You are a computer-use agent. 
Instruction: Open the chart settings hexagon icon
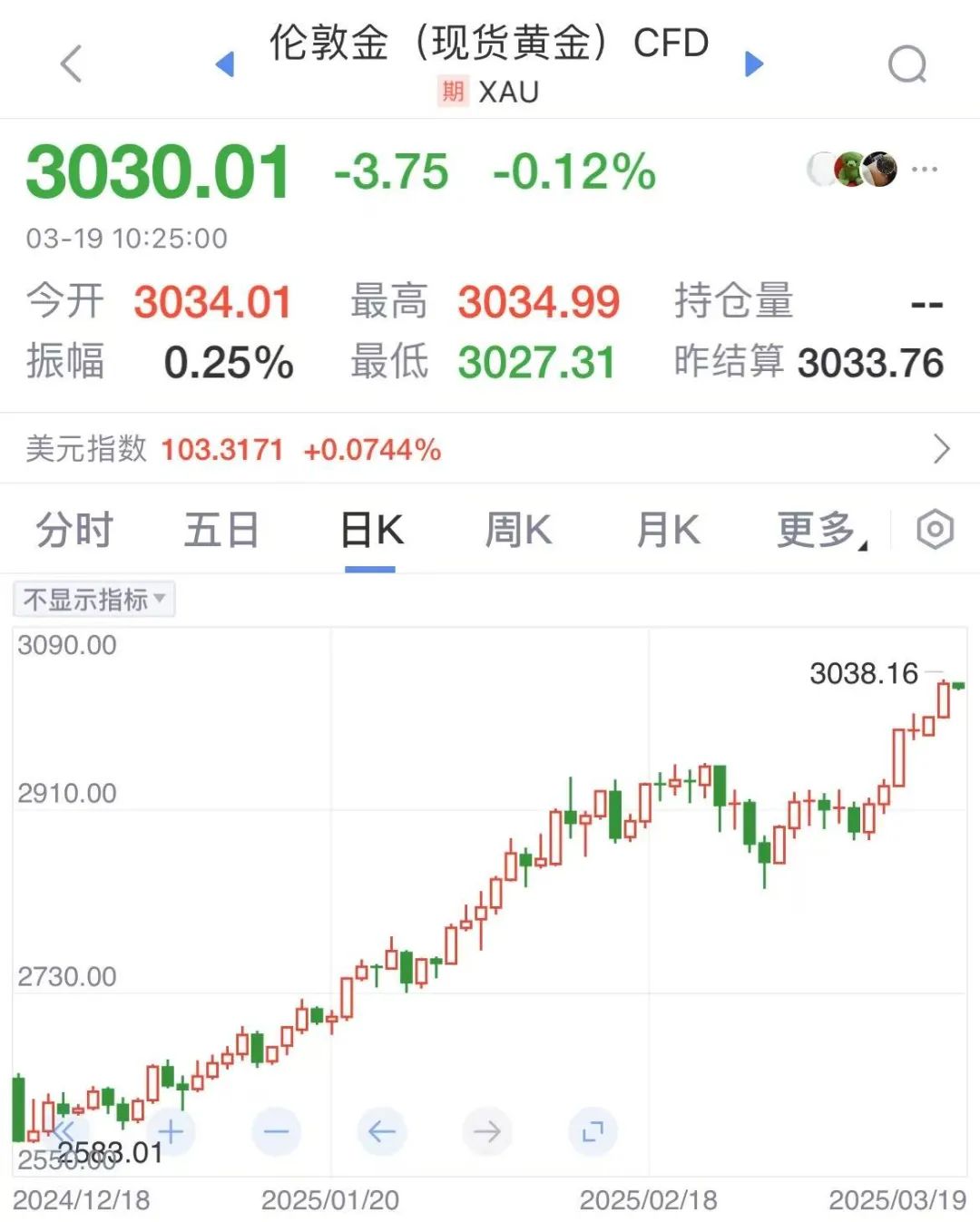click(935, 530)
